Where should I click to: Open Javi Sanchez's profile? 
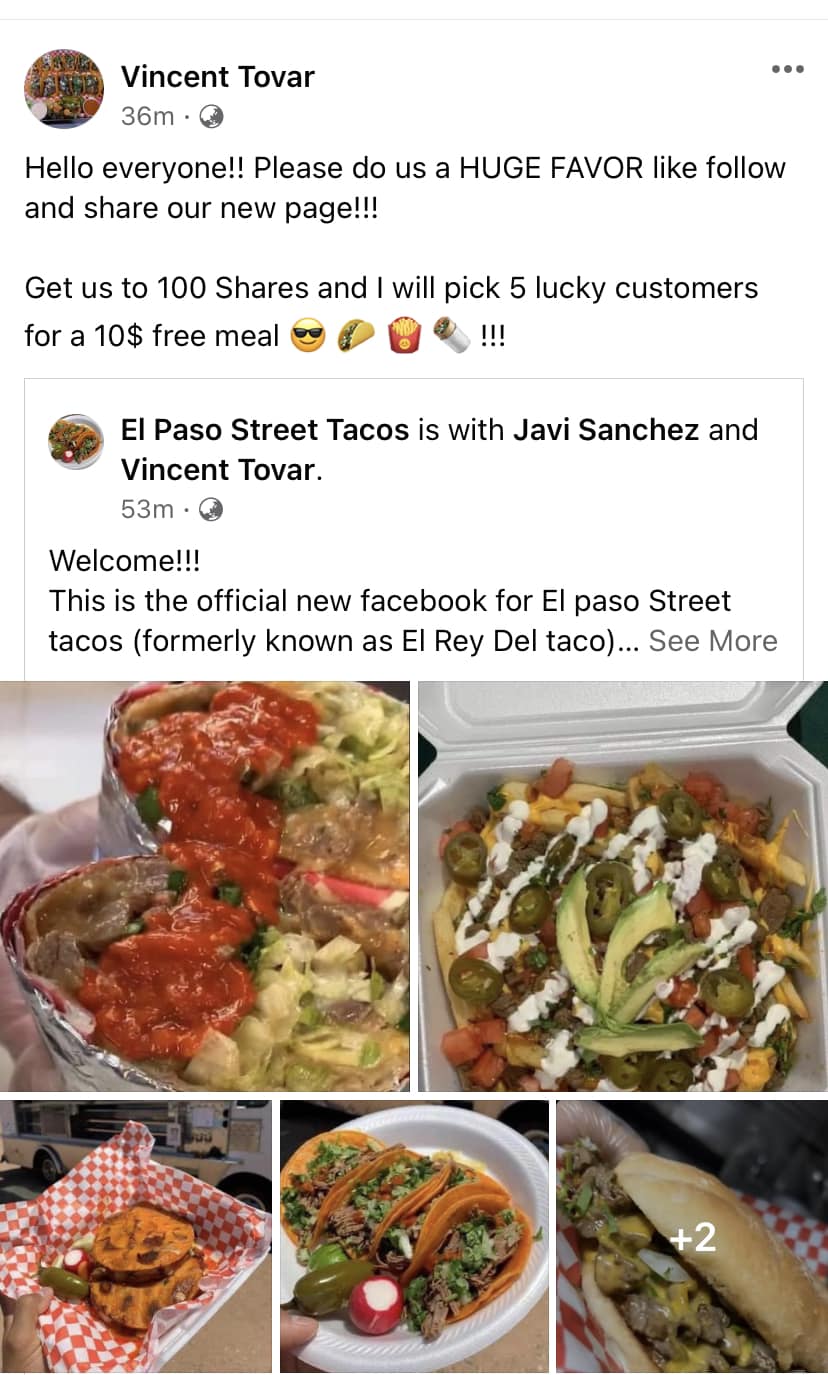pyautogui.click(x=605, y=430)
